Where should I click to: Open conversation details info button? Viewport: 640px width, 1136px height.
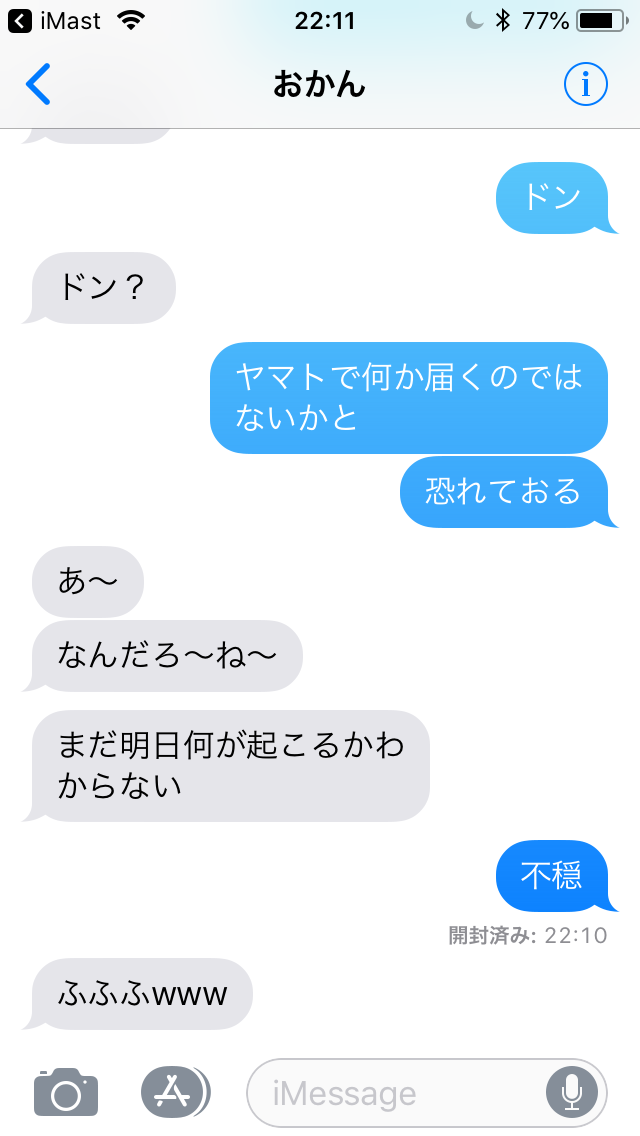pos(585,85)
